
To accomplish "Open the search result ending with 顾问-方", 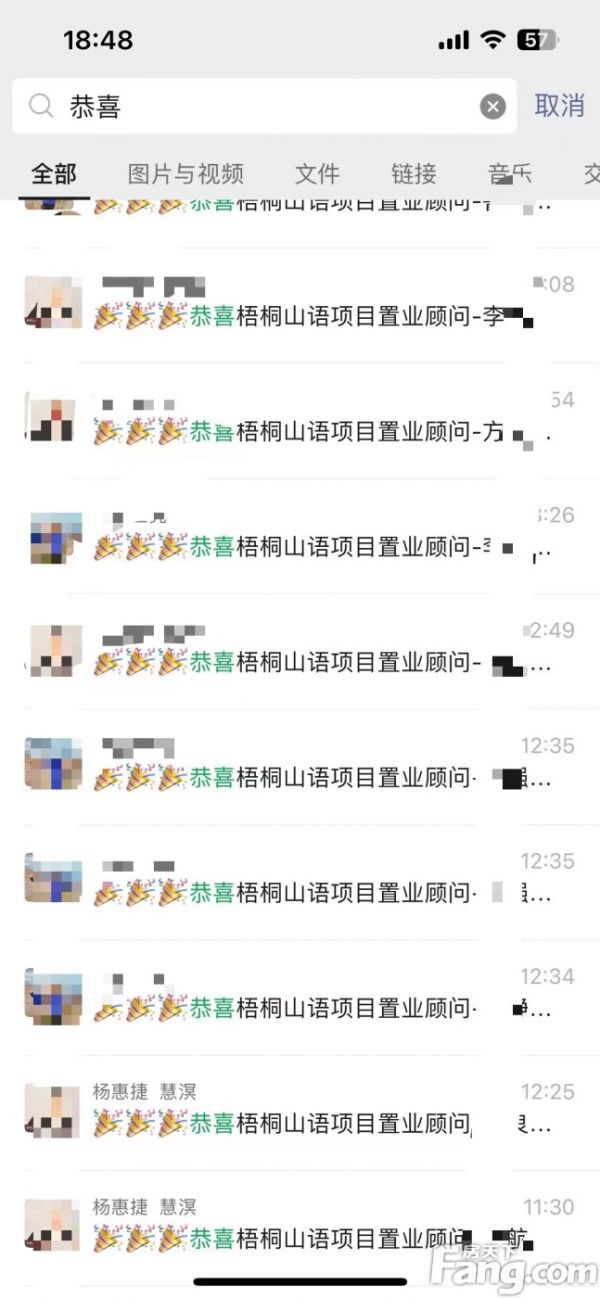I will tap(300, 420).
